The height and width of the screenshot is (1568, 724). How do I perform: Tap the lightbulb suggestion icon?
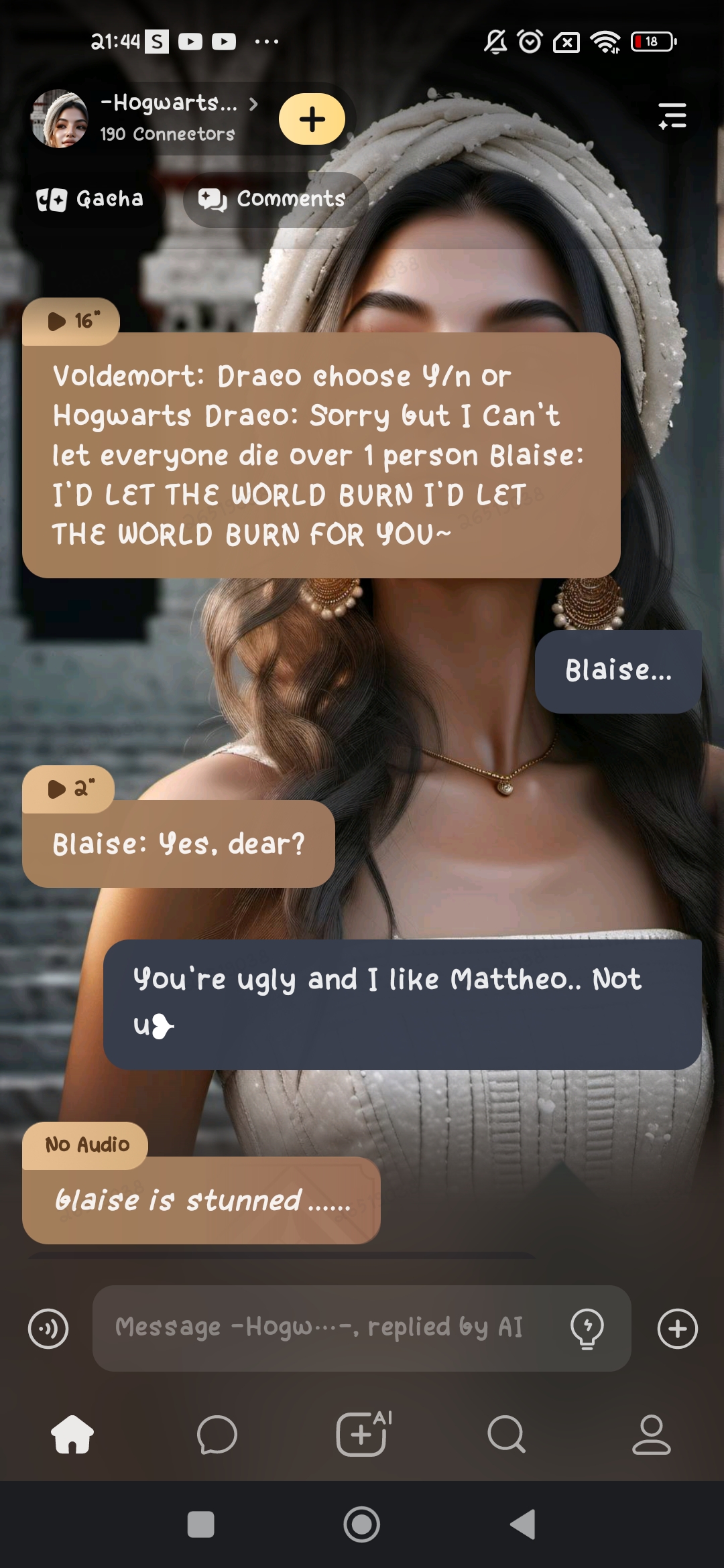[587, 1328]
